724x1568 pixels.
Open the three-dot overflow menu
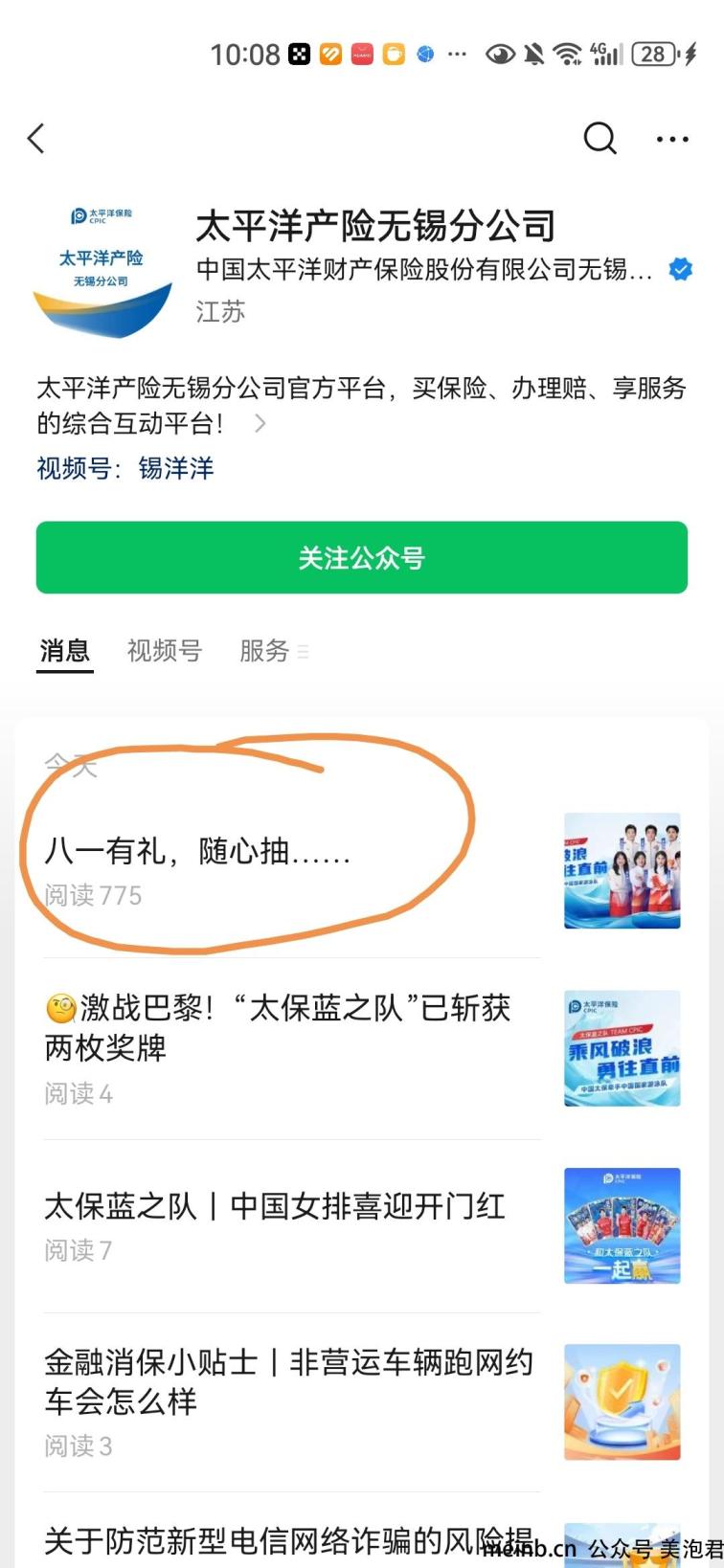(x=672, y=140)
